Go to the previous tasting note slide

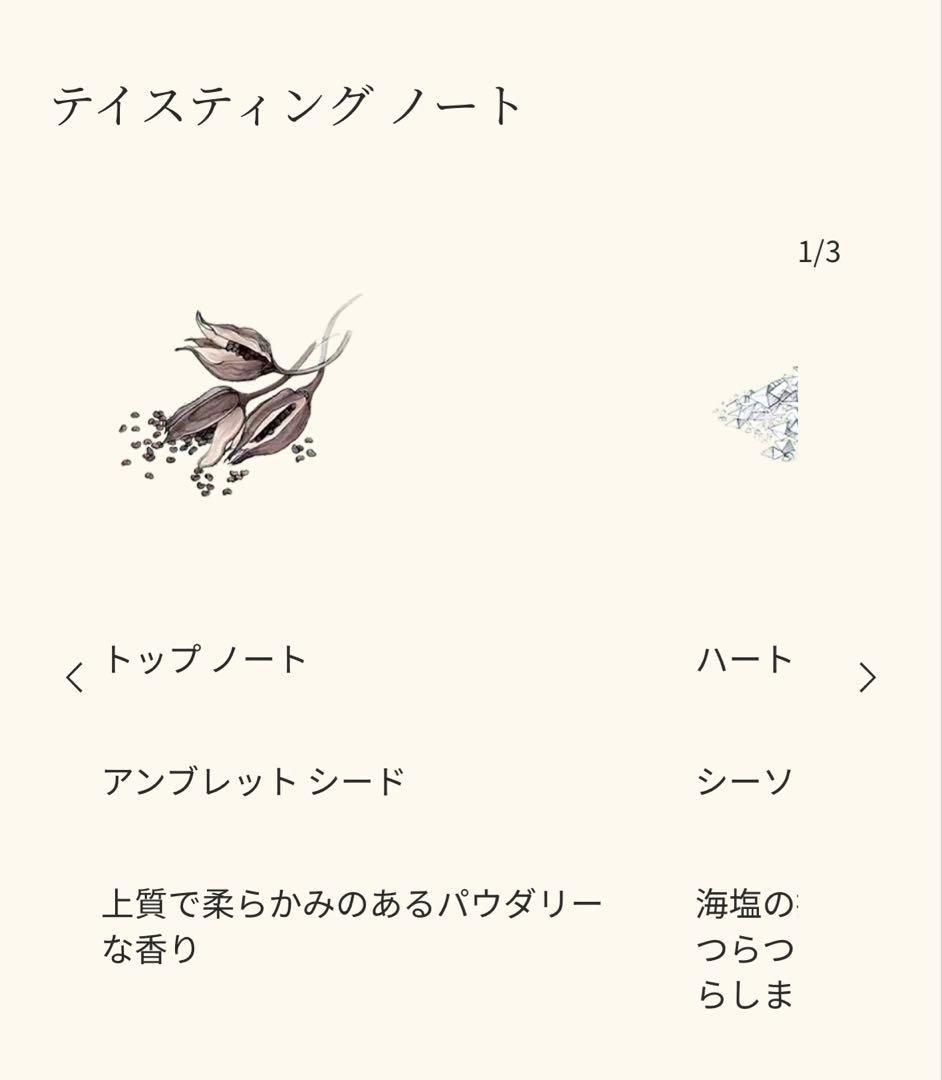[74, 678]
